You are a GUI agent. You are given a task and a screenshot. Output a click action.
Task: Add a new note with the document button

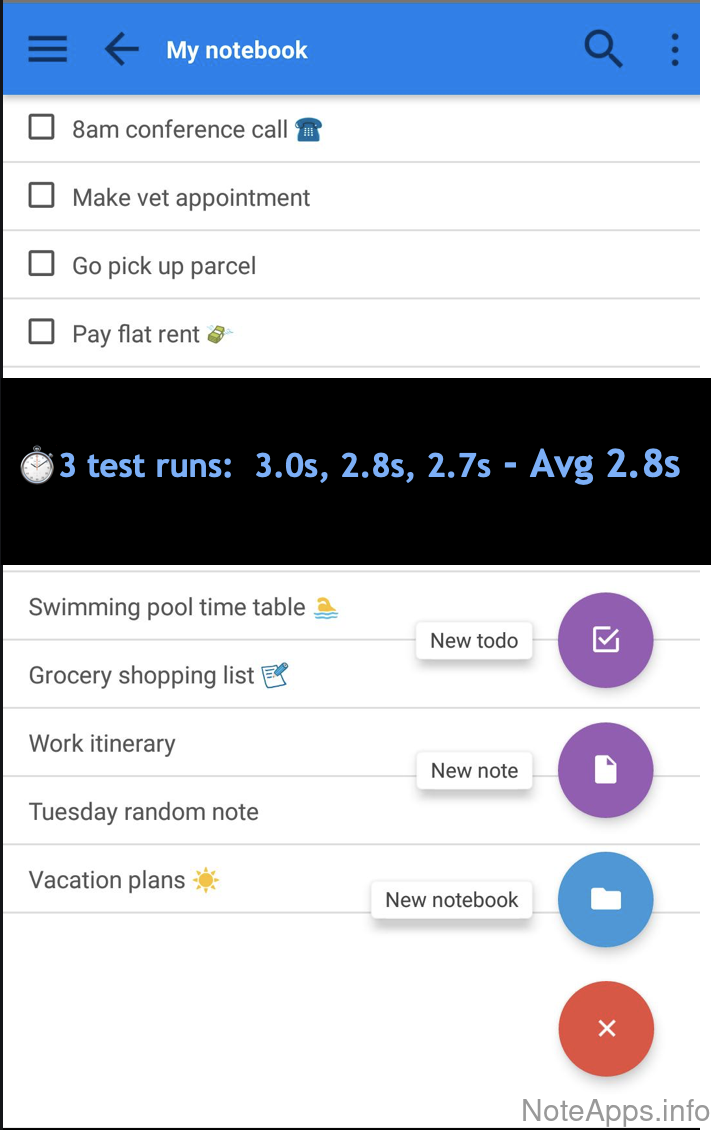tap(605, 769)
